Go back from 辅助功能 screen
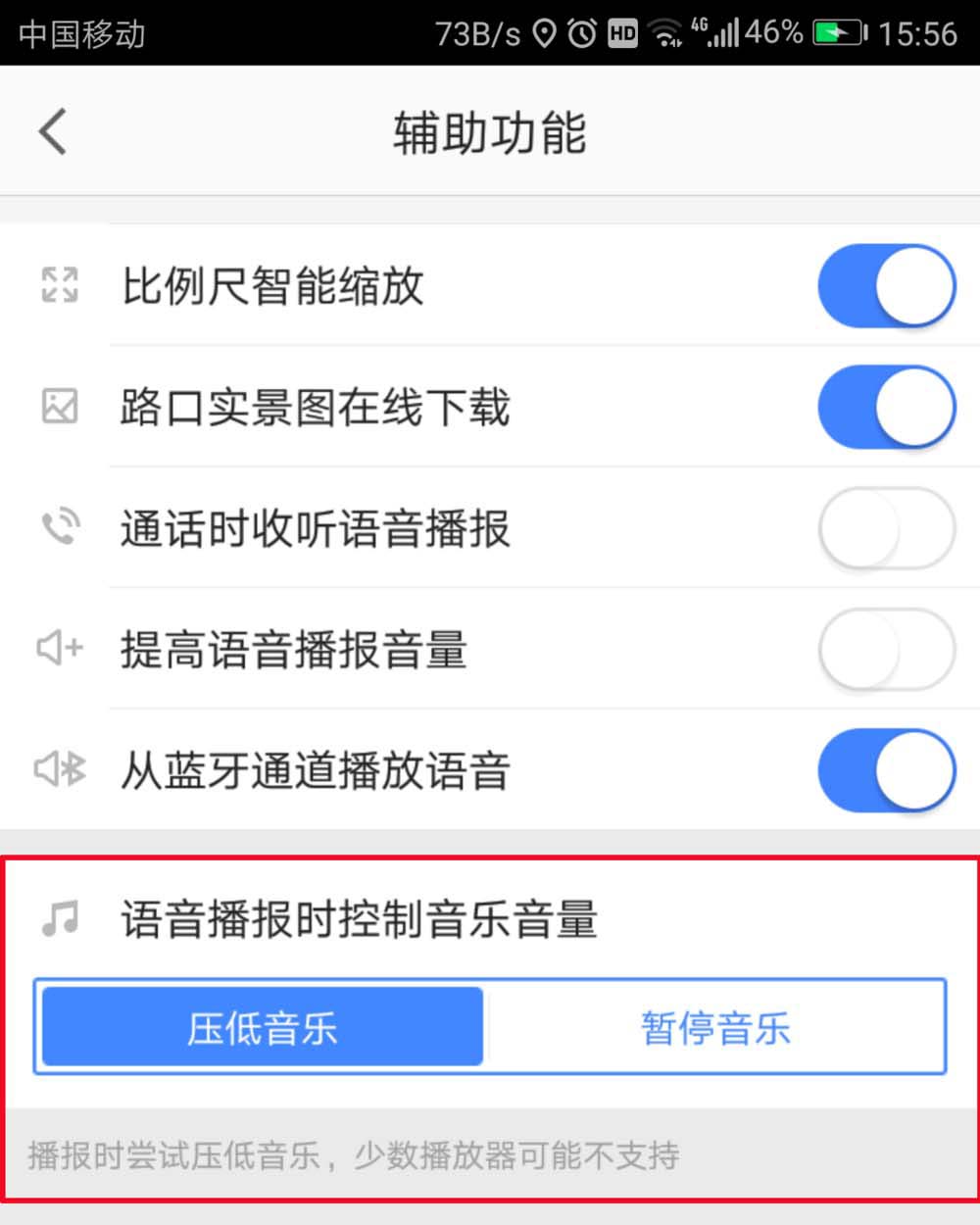980x1225 pixels. pos(53,131)
